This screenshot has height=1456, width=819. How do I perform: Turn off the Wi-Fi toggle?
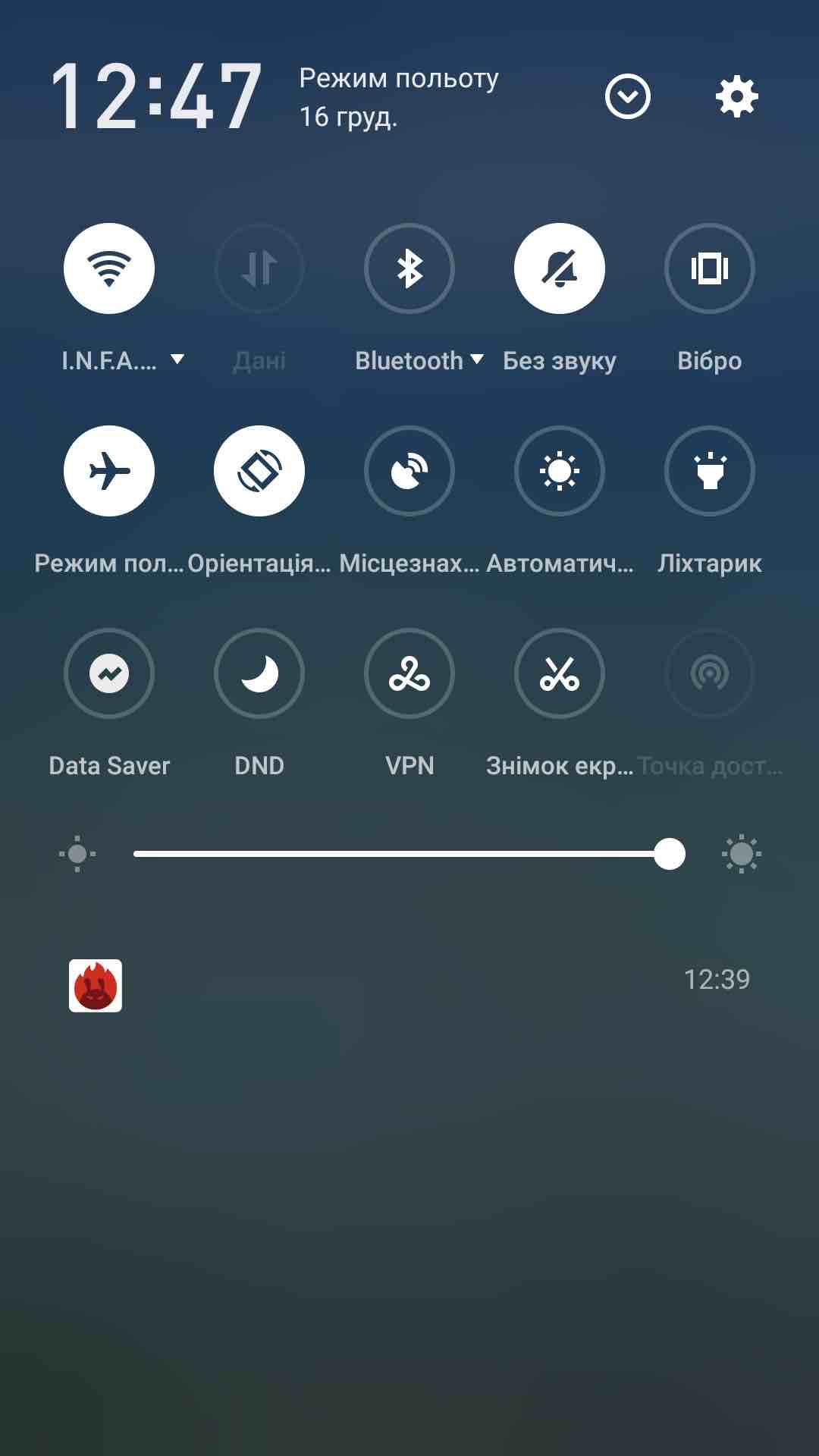coord(109,268)
